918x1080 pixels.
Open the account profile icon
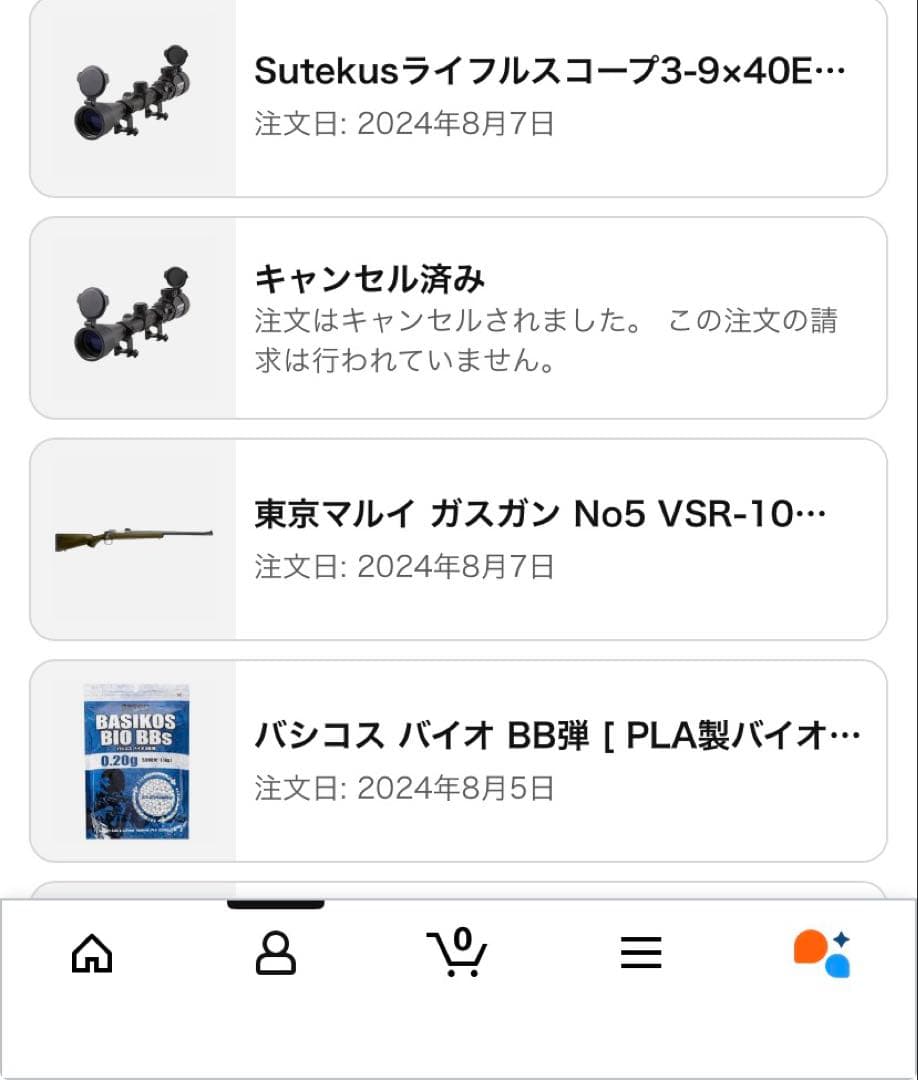[276, 952]
